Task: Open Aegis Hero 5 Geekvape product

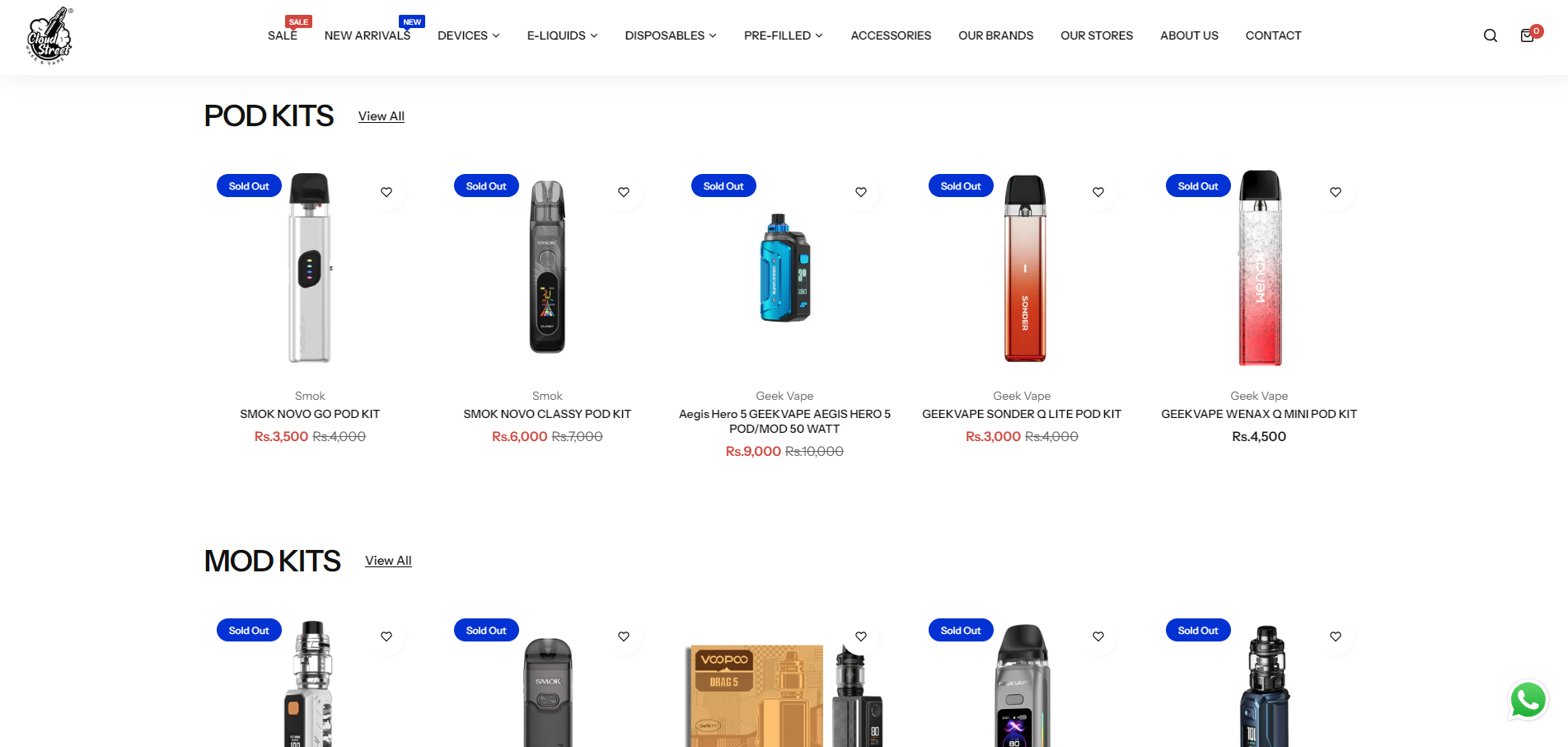Action: point(784,420)
